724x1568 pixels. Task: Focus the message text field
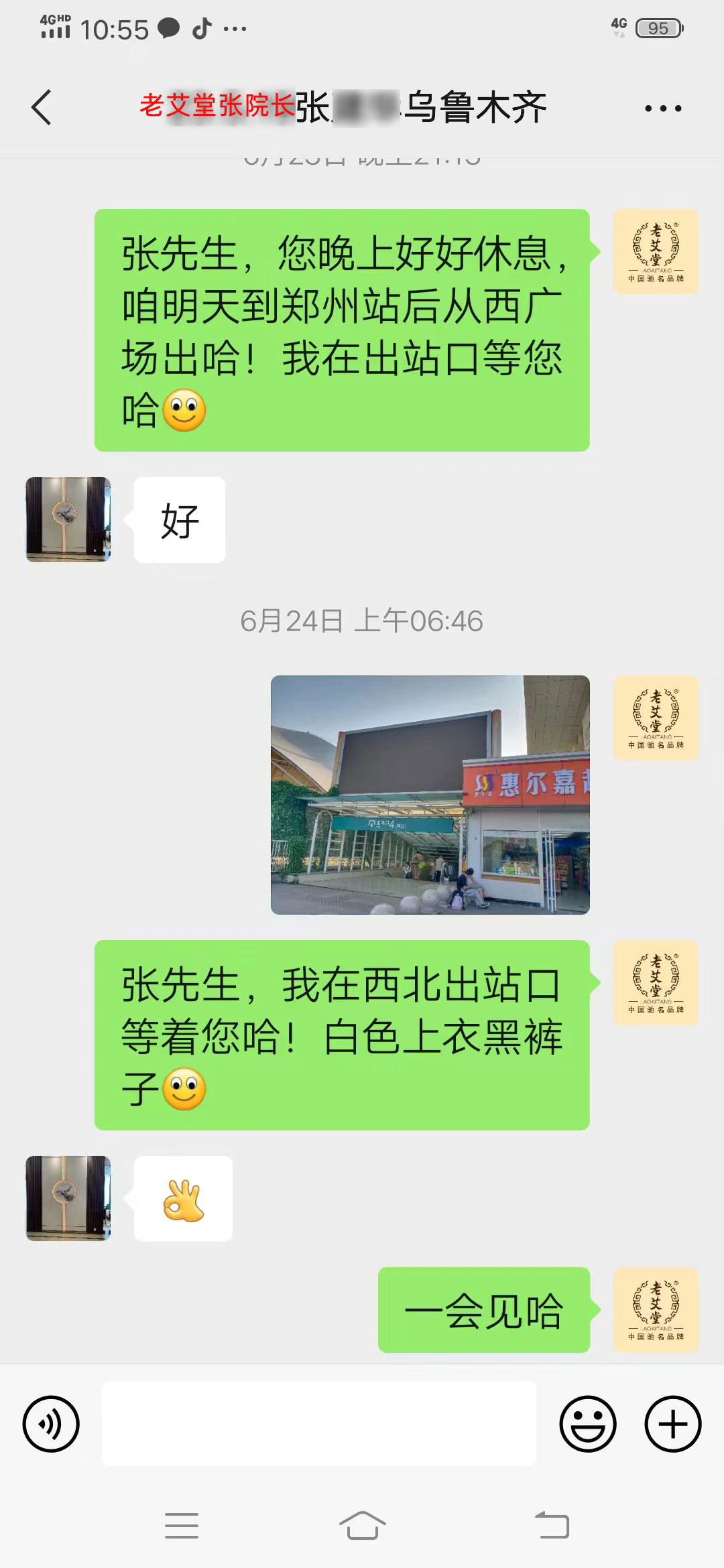(x=319, y=1423)
